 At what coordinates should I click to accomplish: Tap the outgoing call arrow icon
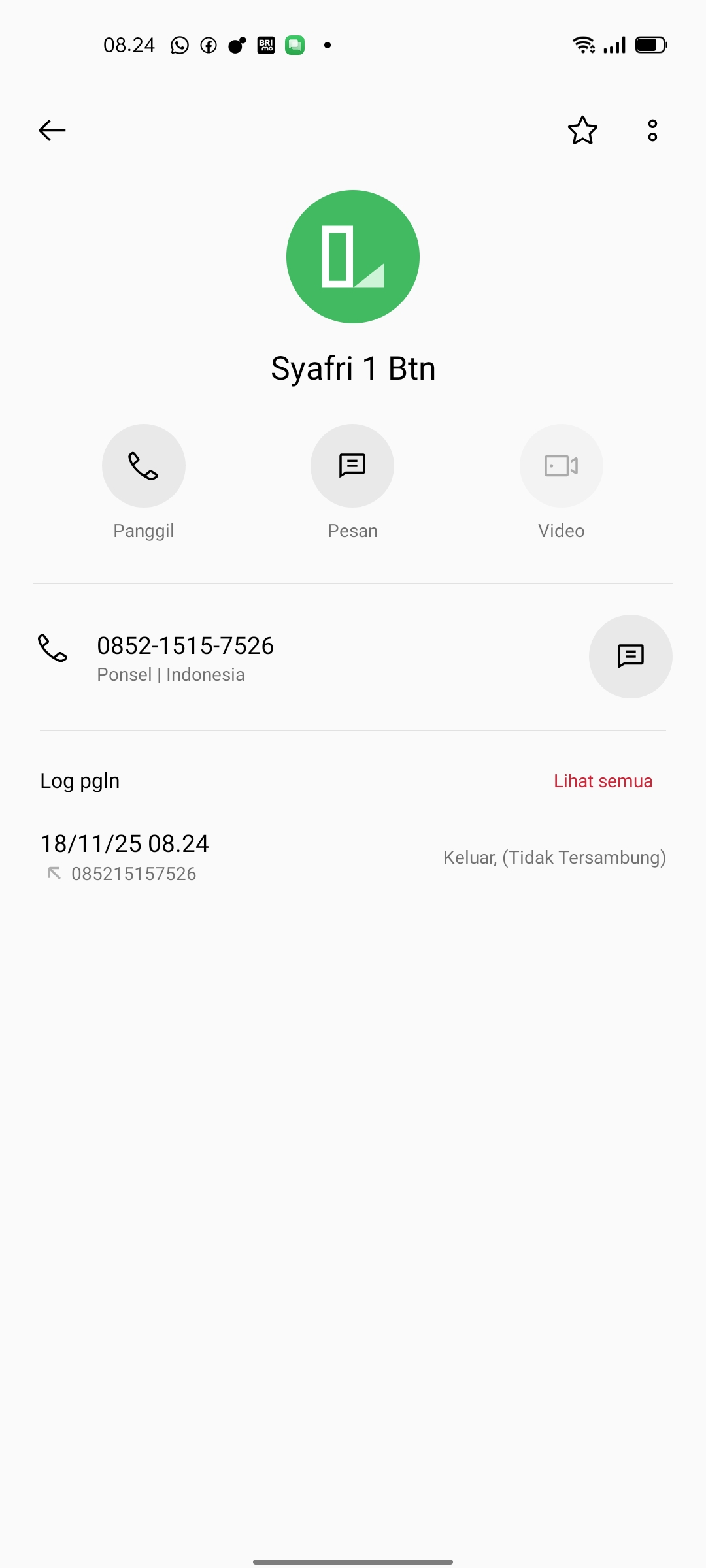55,872
